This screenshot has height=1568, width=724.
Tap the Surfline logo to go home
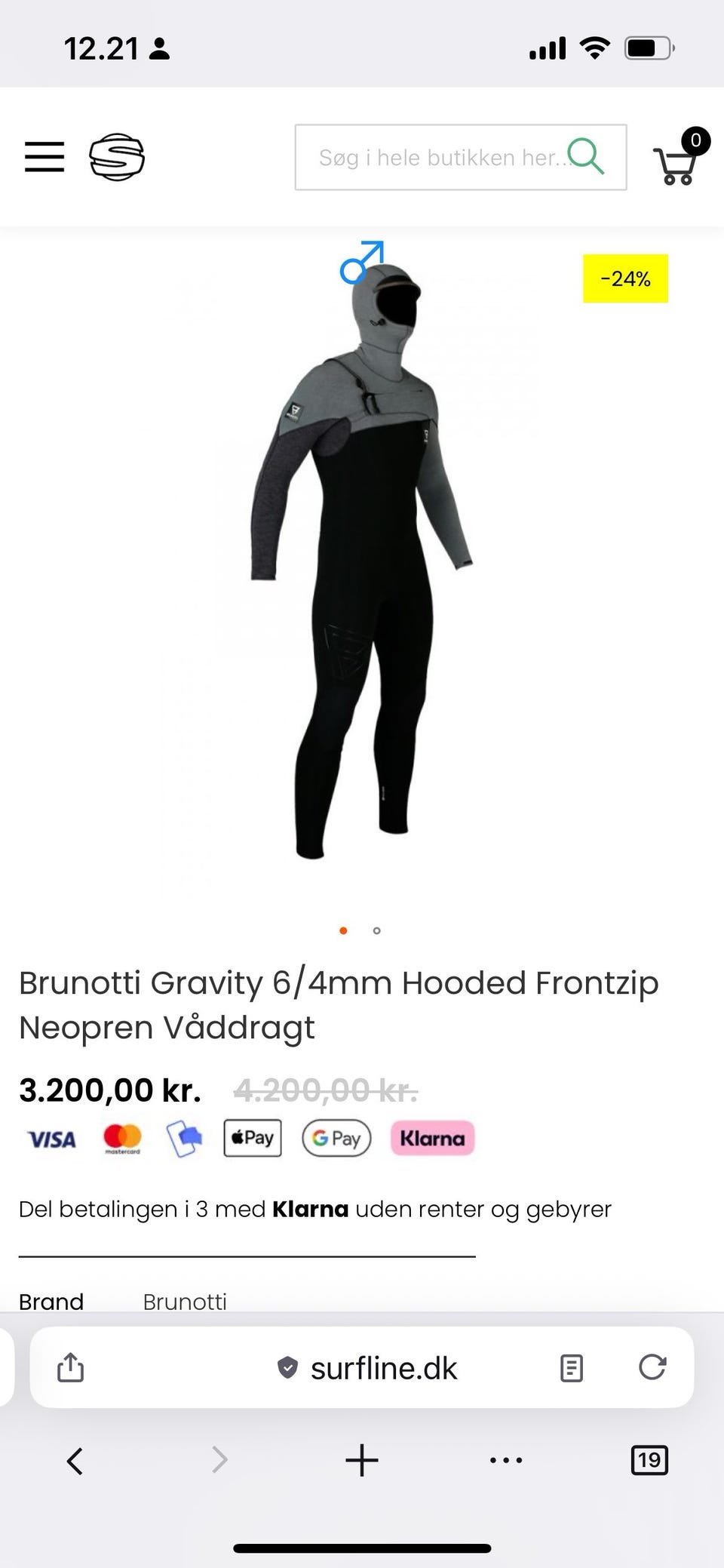pyautogui.click(x=117, y=157)
